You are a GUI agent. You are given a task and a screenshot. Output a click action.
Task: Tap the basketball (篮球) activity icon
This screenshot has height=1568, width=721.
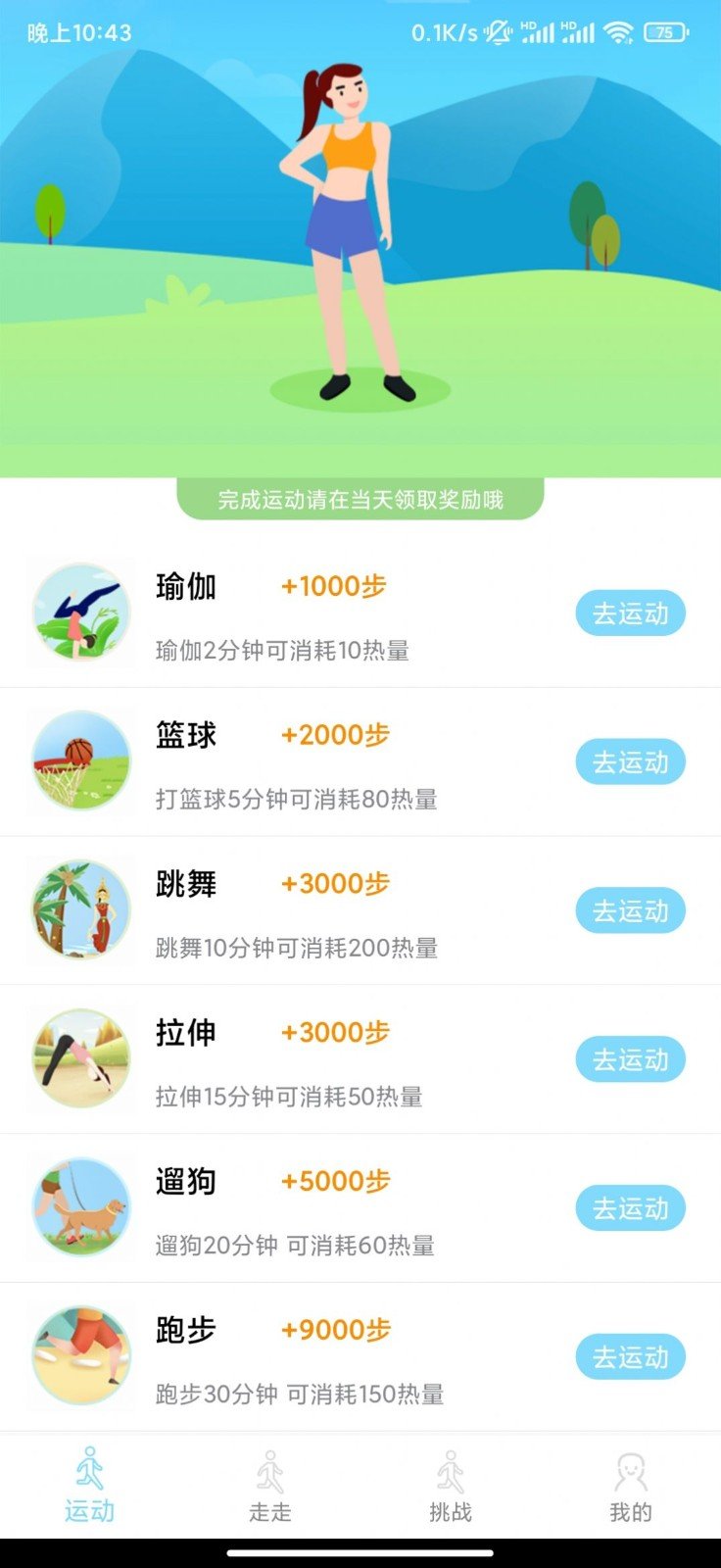pyautogui.click(x=80, y=760)
